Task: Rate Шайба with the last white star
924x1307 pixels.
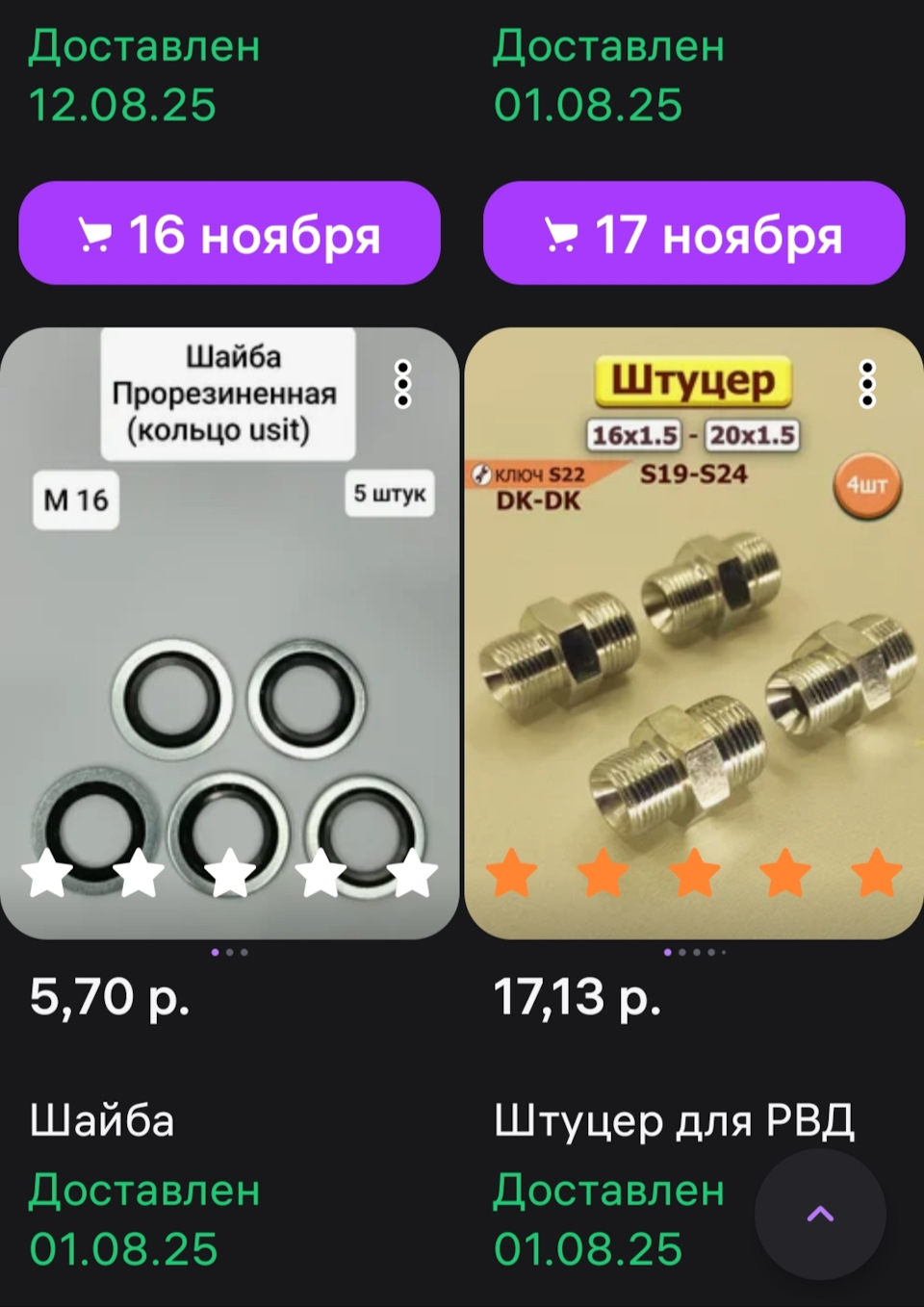Action: point(412,874)
